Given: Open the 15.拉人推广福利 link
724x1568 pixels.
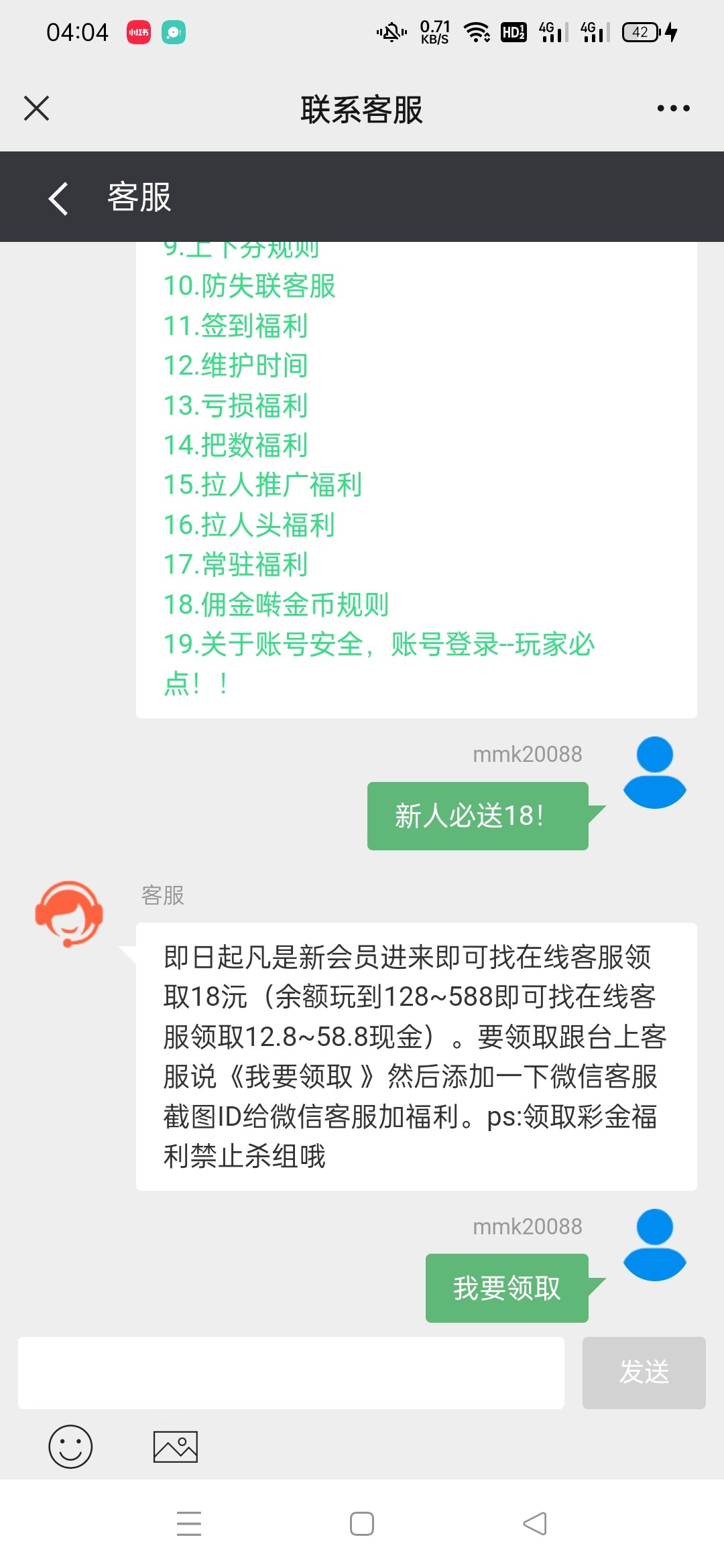Looking at the screenshot, I should [262, 485].
